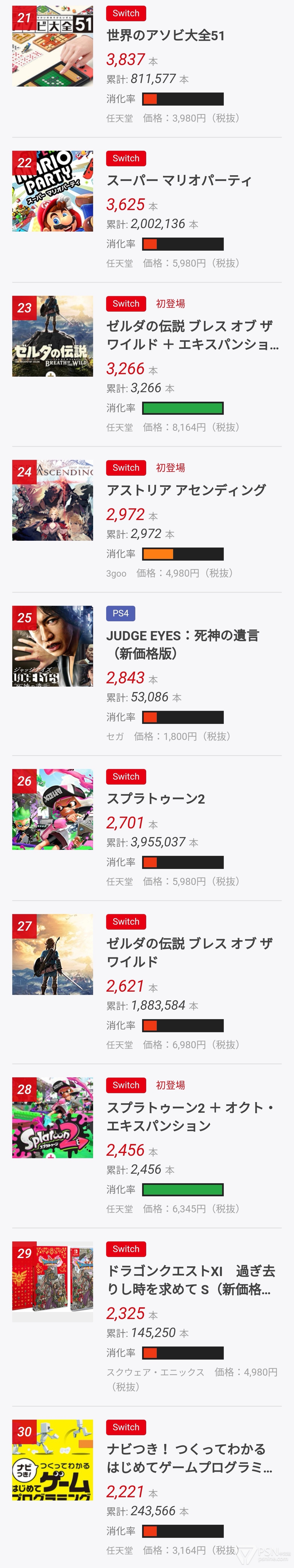This screenshot has height=1568, width=294.
Task: Select ドラゴンクエストXI S (新価格版) entry
Action: tap(190, 1280)
